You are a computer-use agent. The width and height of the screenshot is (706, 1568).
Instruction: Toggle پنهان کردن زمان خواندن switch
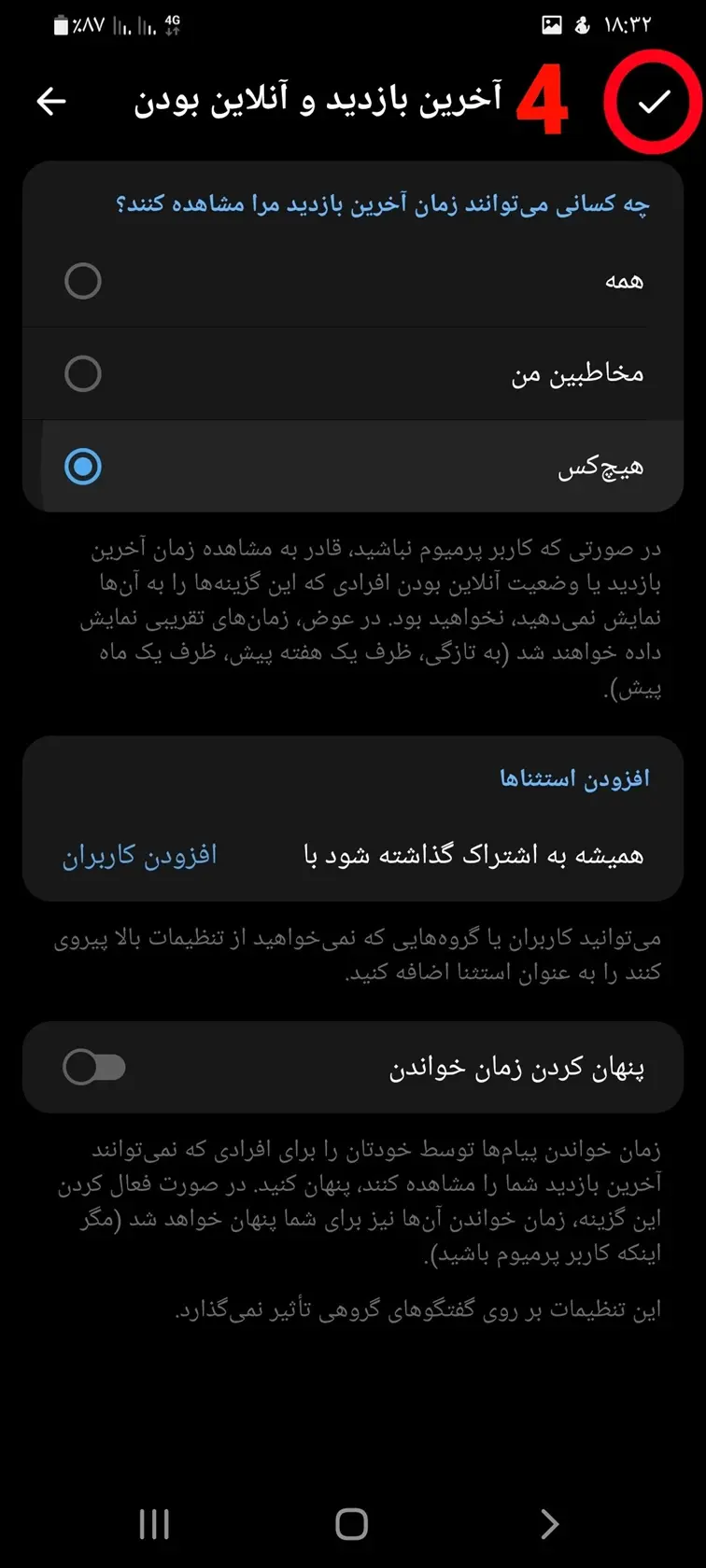(x=94, y=1067)
